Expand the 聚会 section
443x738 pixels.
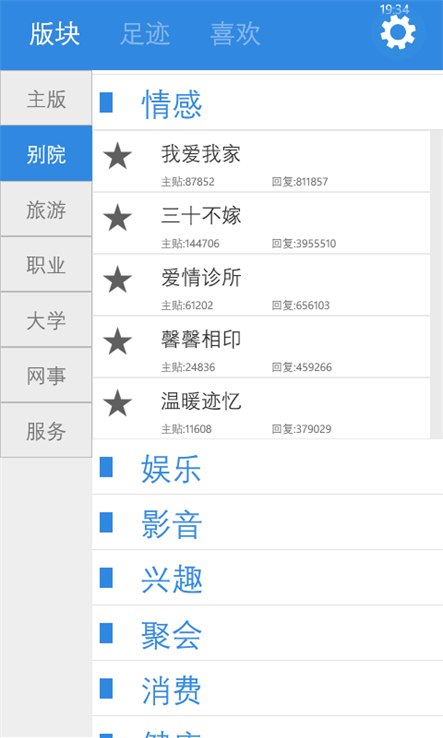[x=267, y=634]
